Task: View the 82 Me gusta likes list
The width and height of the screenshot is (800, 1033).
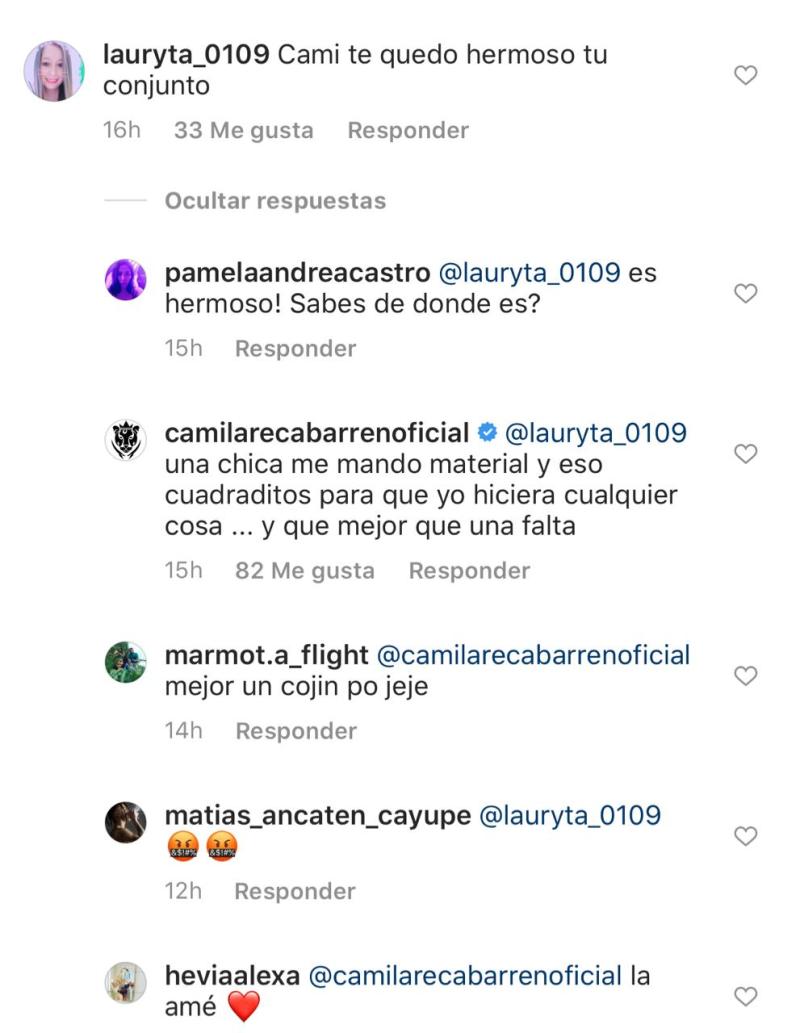Action: pyautogui.click(x=304, y=571)
